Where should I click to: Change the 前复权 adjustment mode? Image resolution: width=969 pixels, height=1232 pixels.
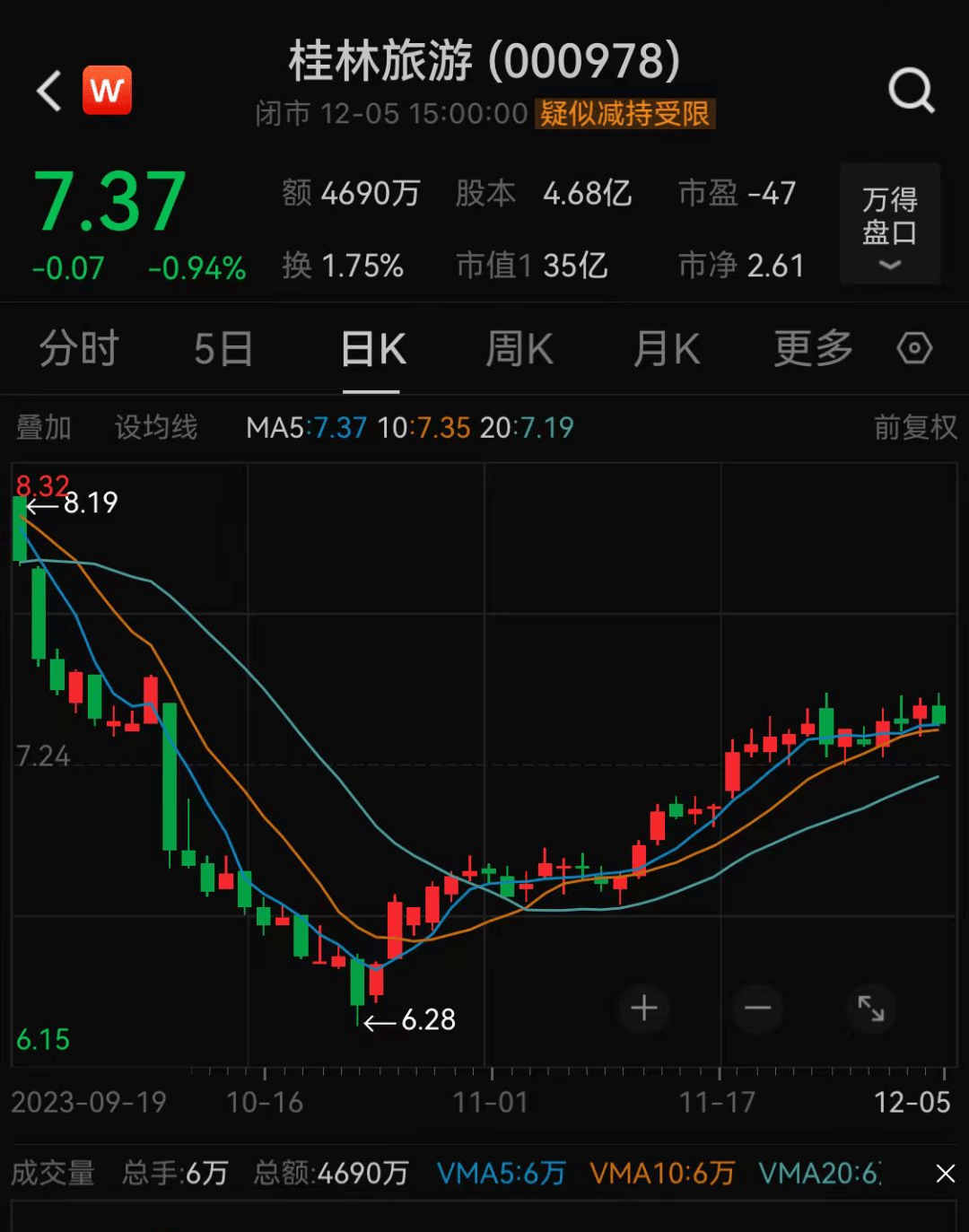click(915, 427)
